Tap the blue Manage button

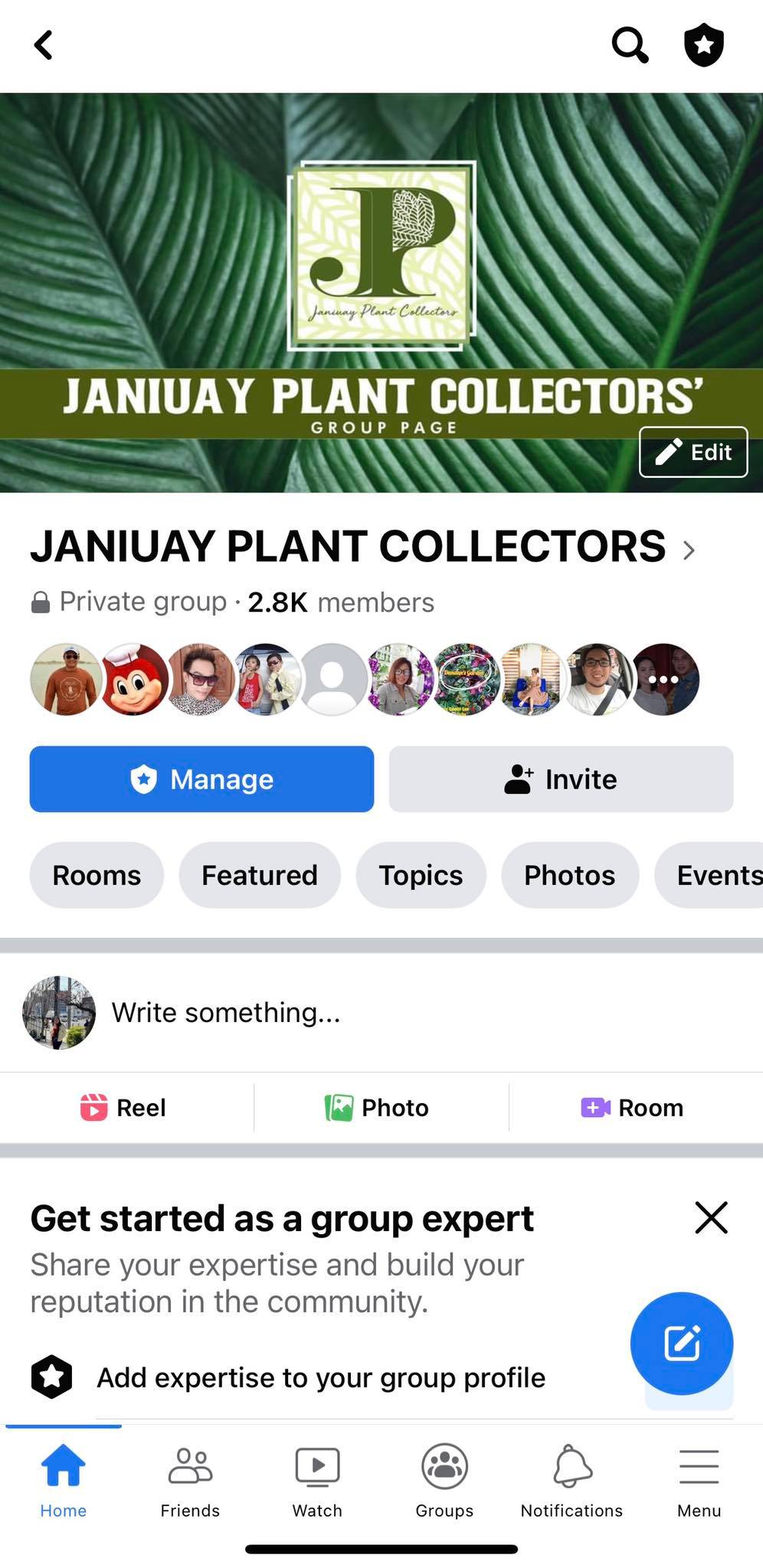point(201,779)
